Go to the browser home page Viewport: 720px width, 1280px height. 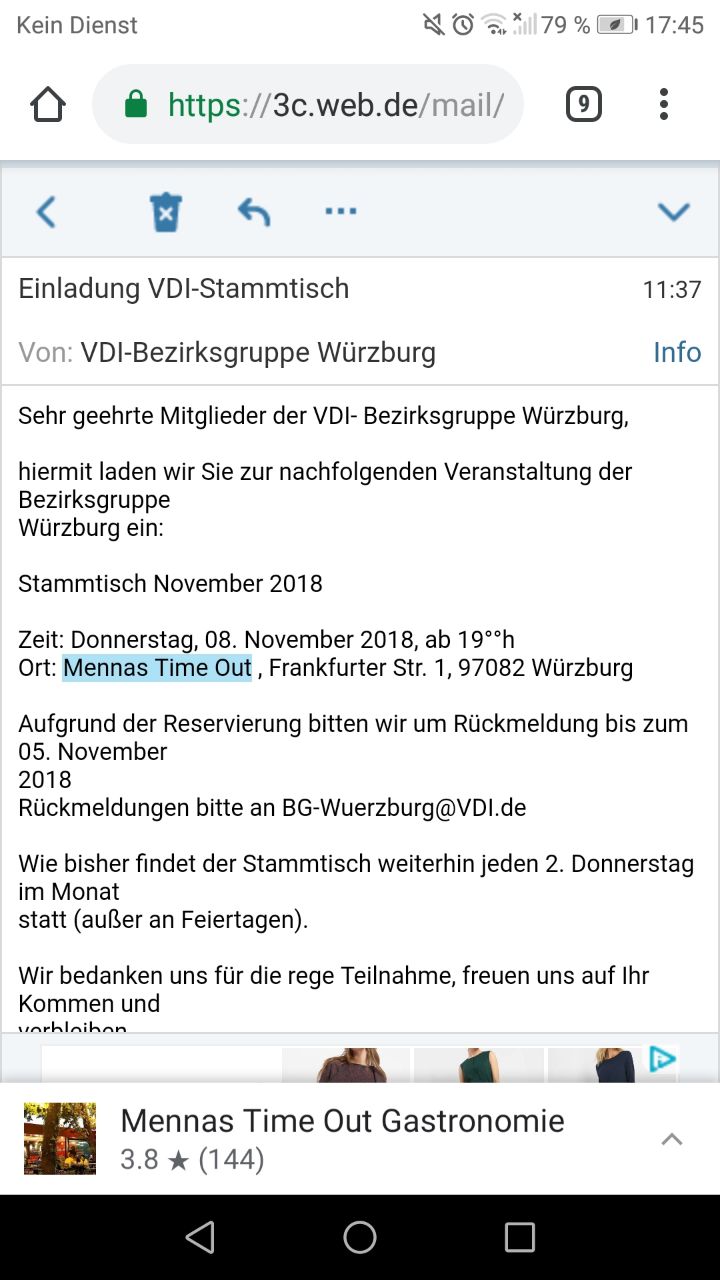coord(47,104)
